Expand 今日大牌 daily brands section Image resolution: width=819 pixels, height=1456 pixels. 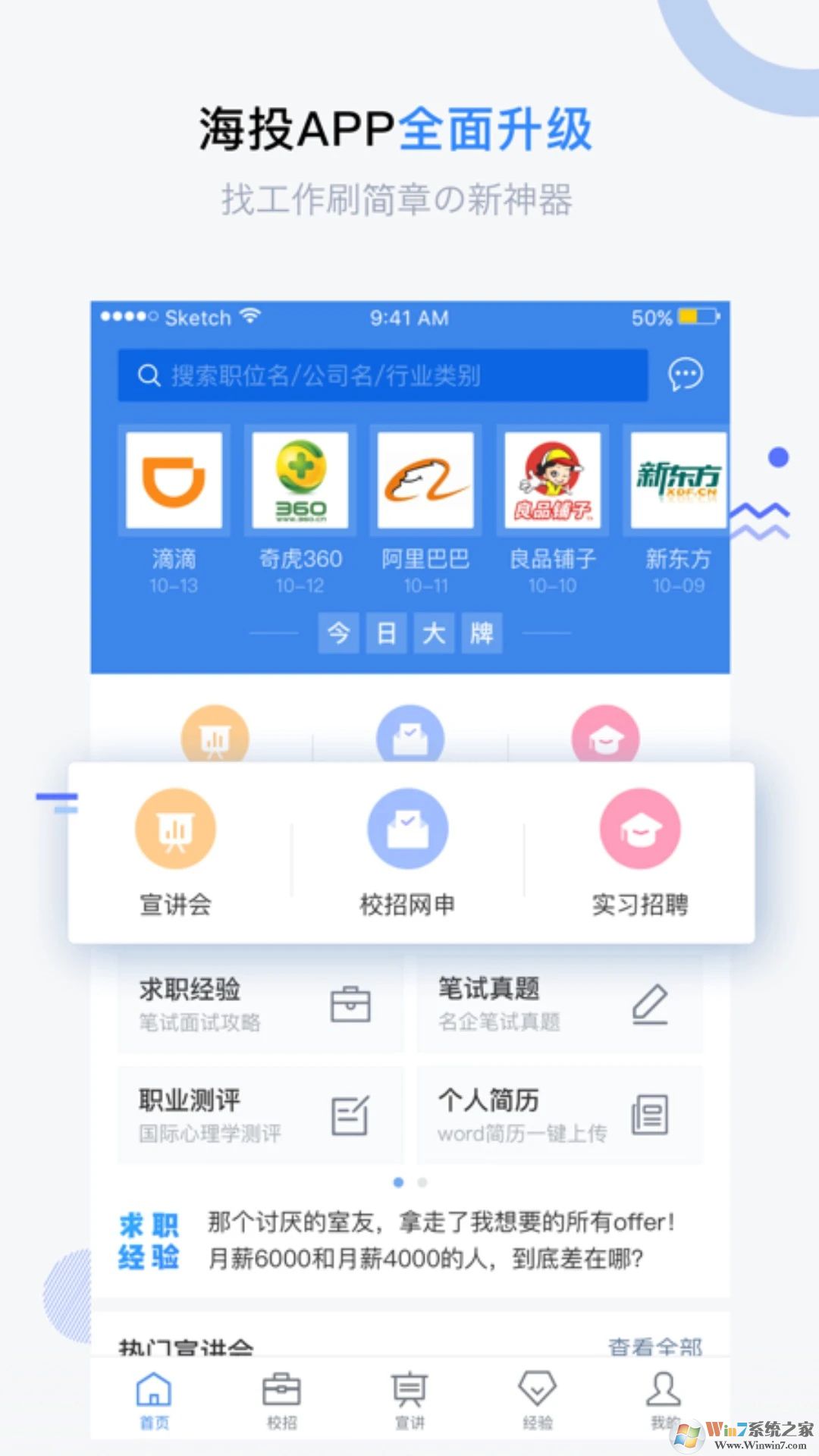[x=409, y=633]
